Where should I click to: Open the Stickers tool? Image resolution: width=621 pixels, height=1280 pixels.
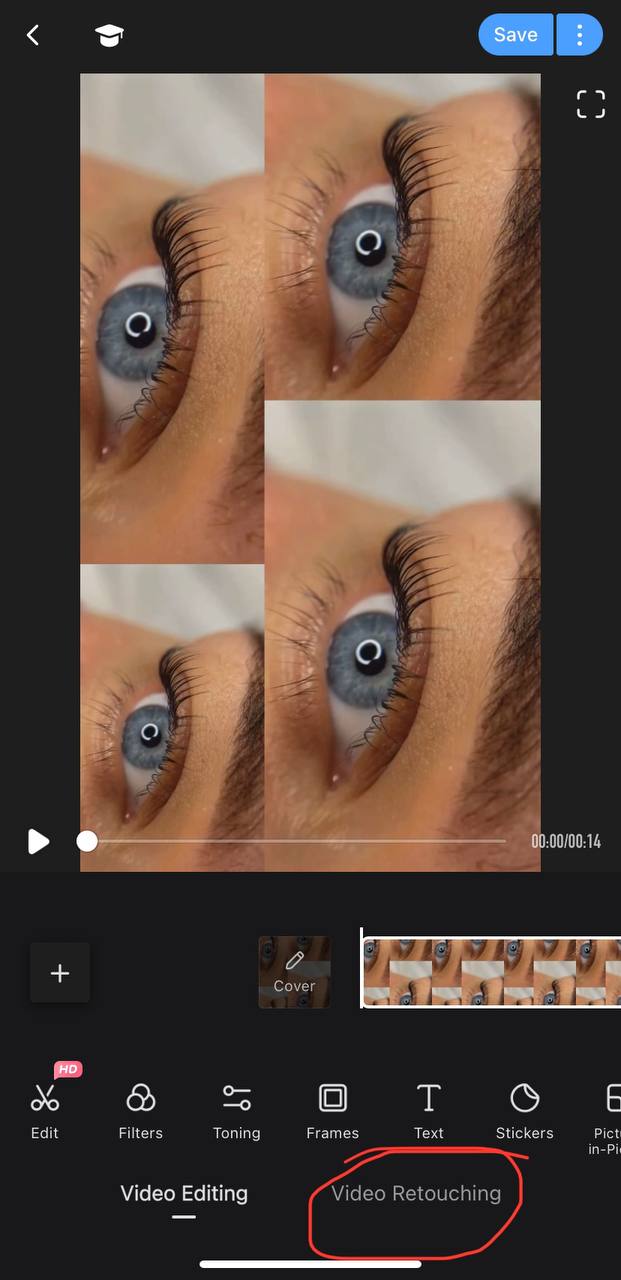point(525,1110)
